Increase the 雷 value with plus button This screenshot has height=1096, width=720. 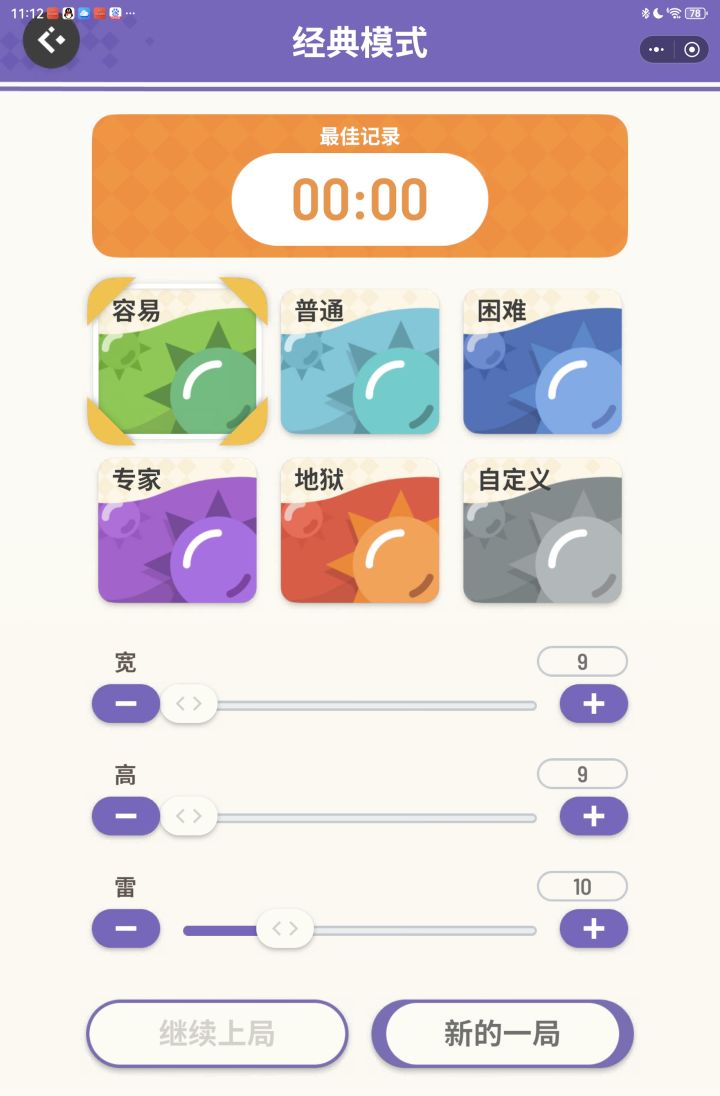coord(592,929)
